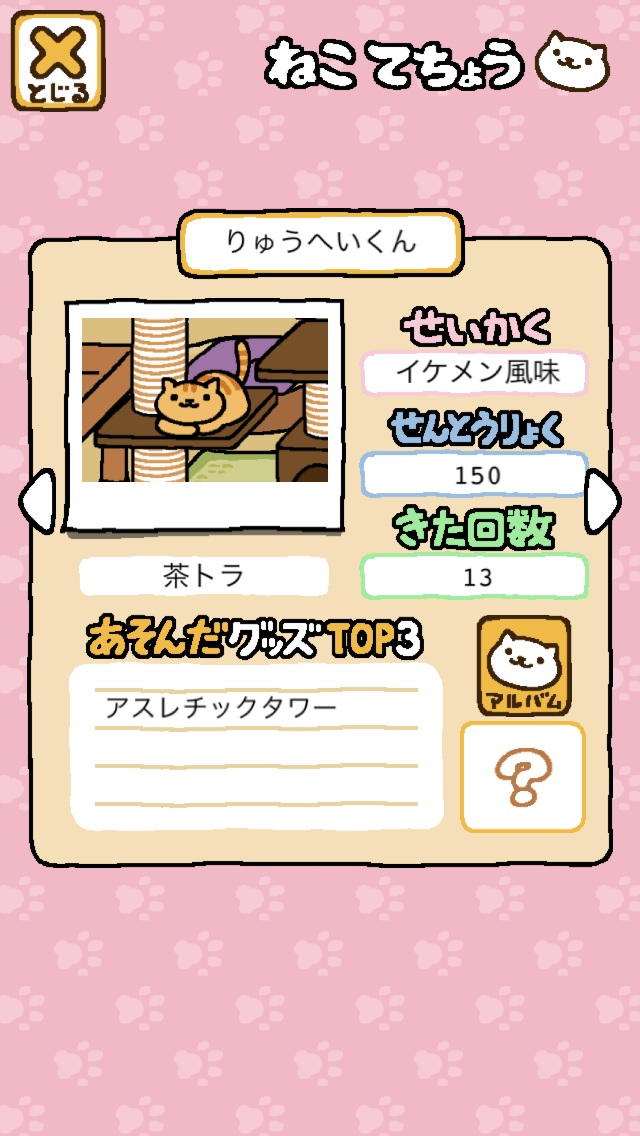Tap the question mark memento box

pyautogui.click(x=523, y=777)
